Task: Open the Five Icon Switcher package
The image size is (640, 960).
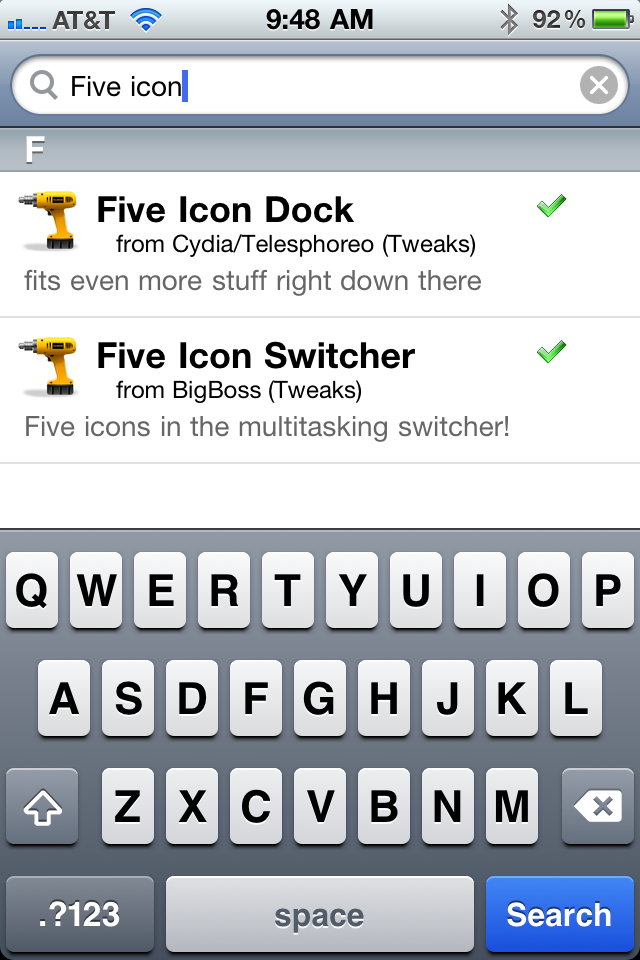Action: [320, 391]
